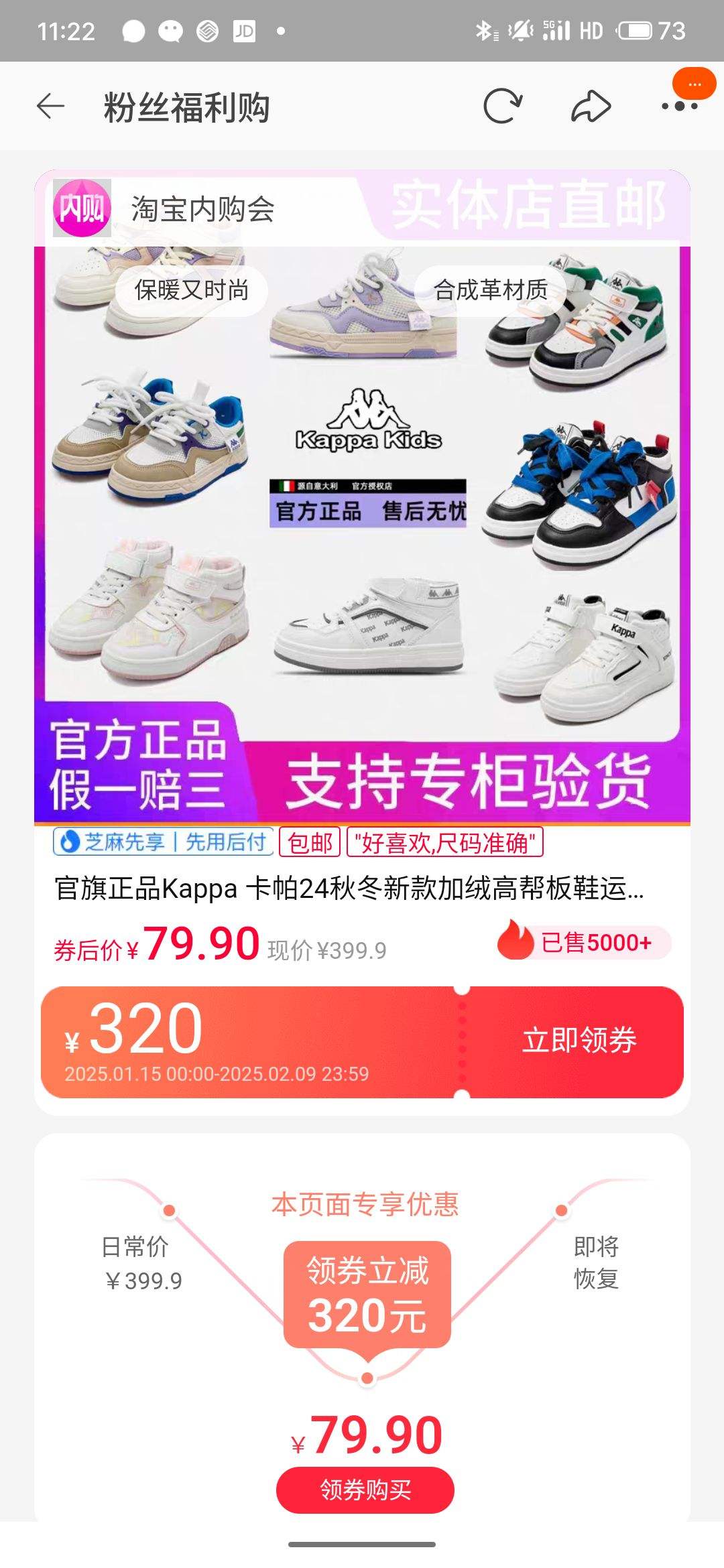Claim the ¥320 coupon with 立即领券
Image resolution: width=724 pixels, height=1568 pixels.
click(579, 1041)
